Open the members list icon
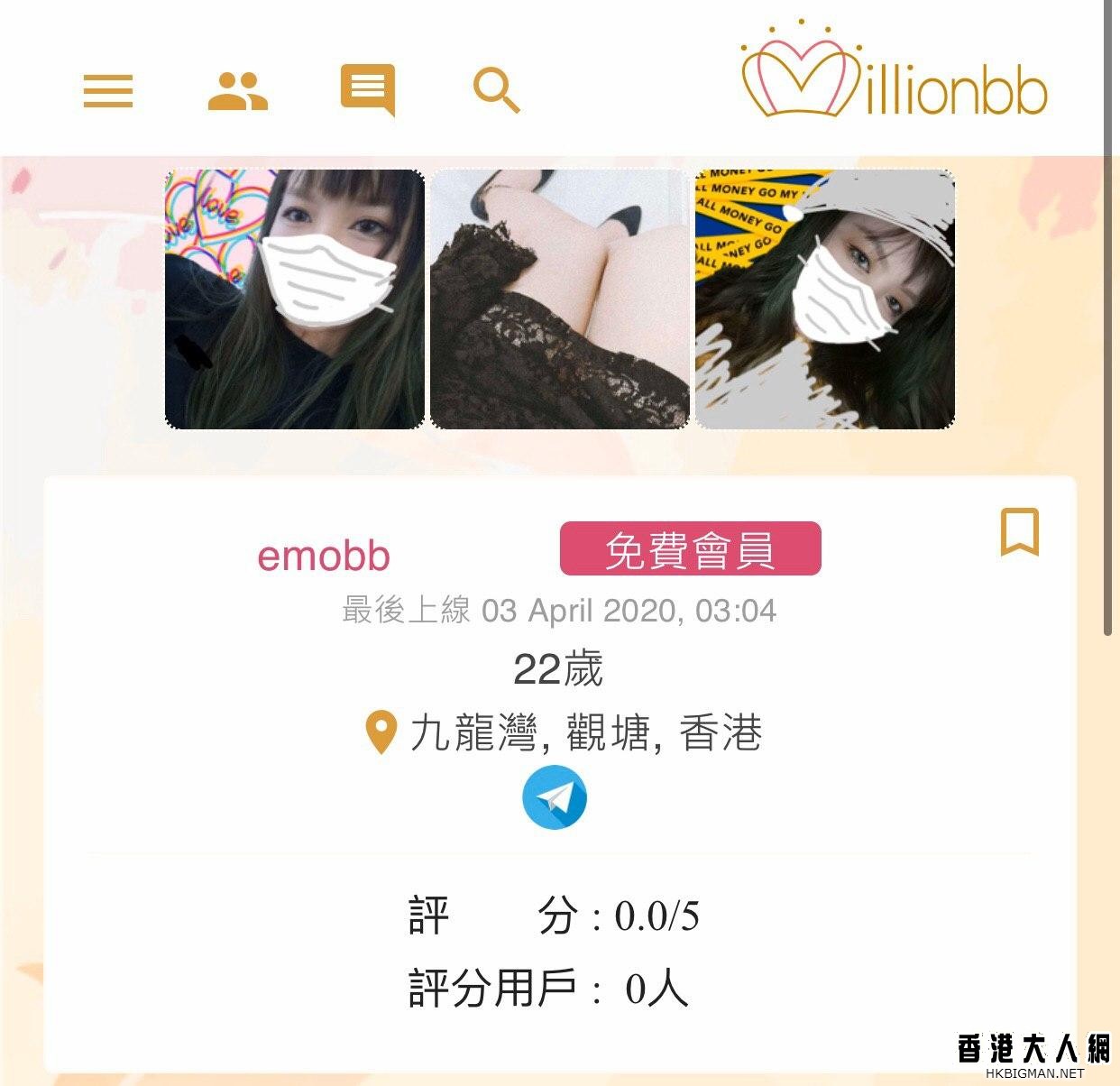The width and height of the screenshot is (1120, 1086). coord(238,90)
